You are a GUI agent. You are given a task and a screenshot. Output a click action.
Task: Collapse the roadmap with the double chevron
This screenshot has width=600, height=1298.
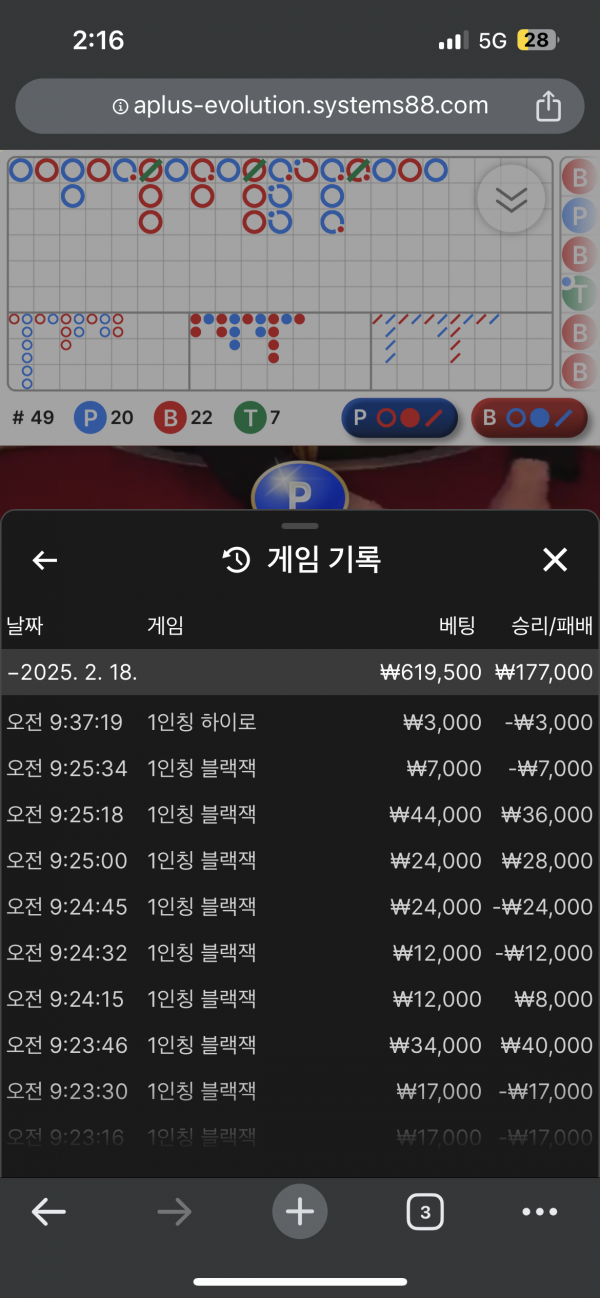(x=511, y=199)
